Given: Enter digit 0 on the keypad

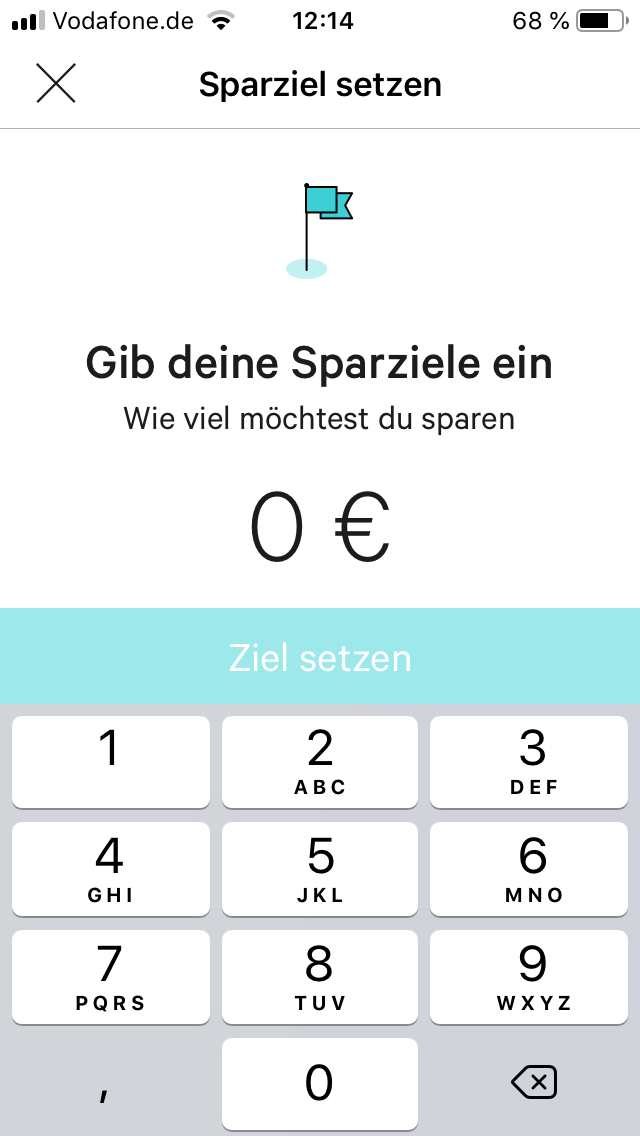Looking at the screenshot, I should click(320, 1083).
